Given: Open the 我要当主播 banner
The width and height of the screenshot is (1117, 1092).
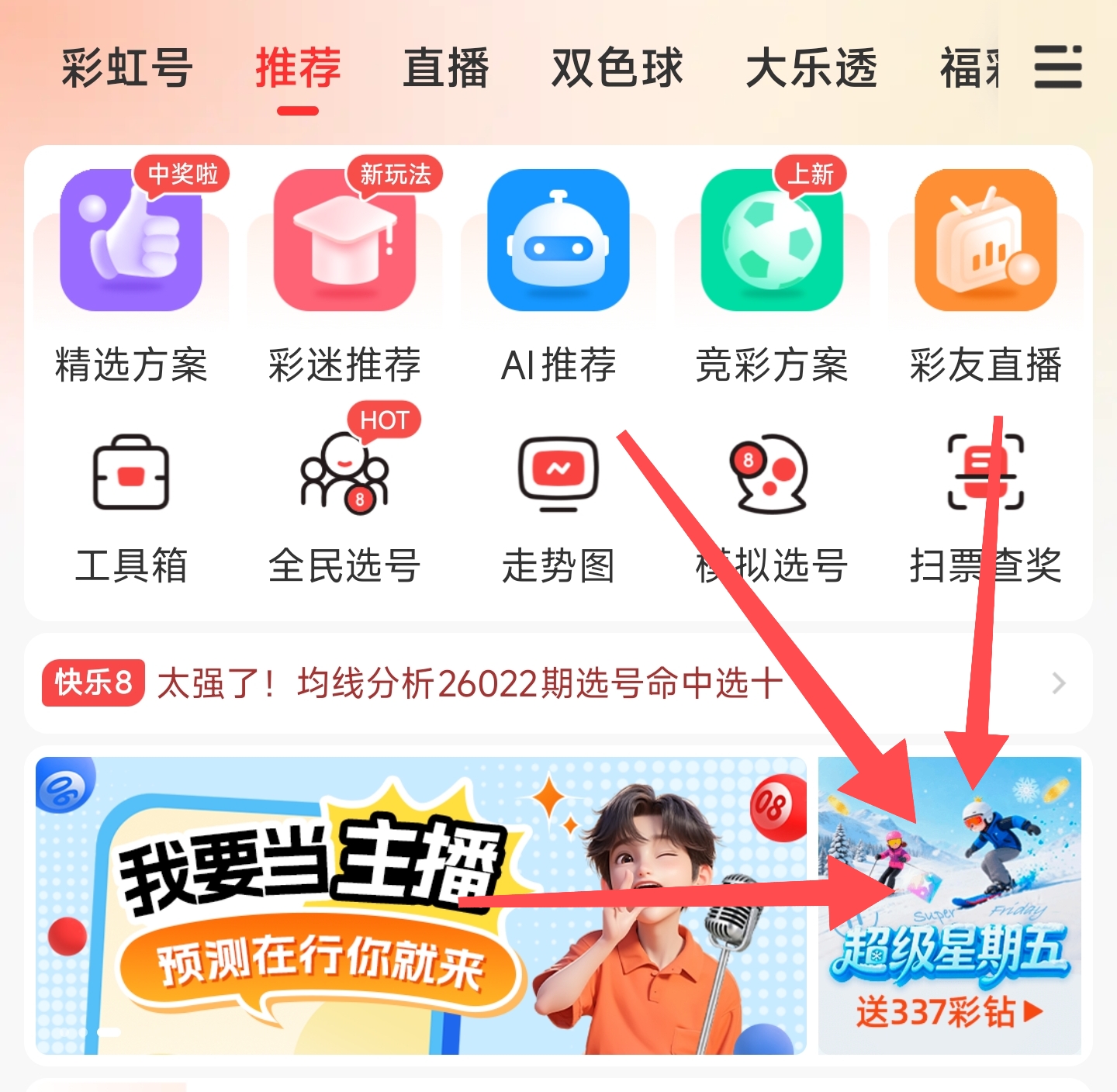Looking at the screenshot, I should [420, 905].
